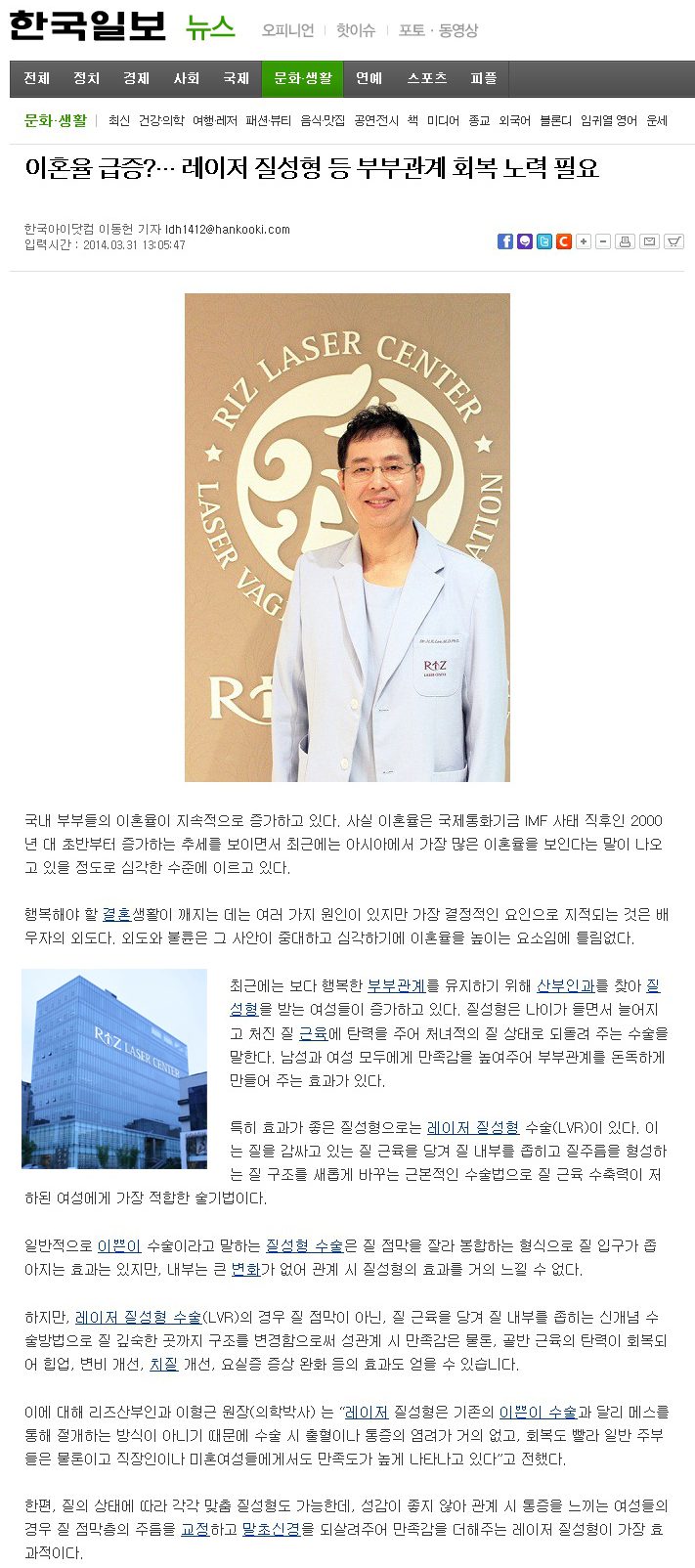Open the 결혼 keyword link

click(116, 914)
